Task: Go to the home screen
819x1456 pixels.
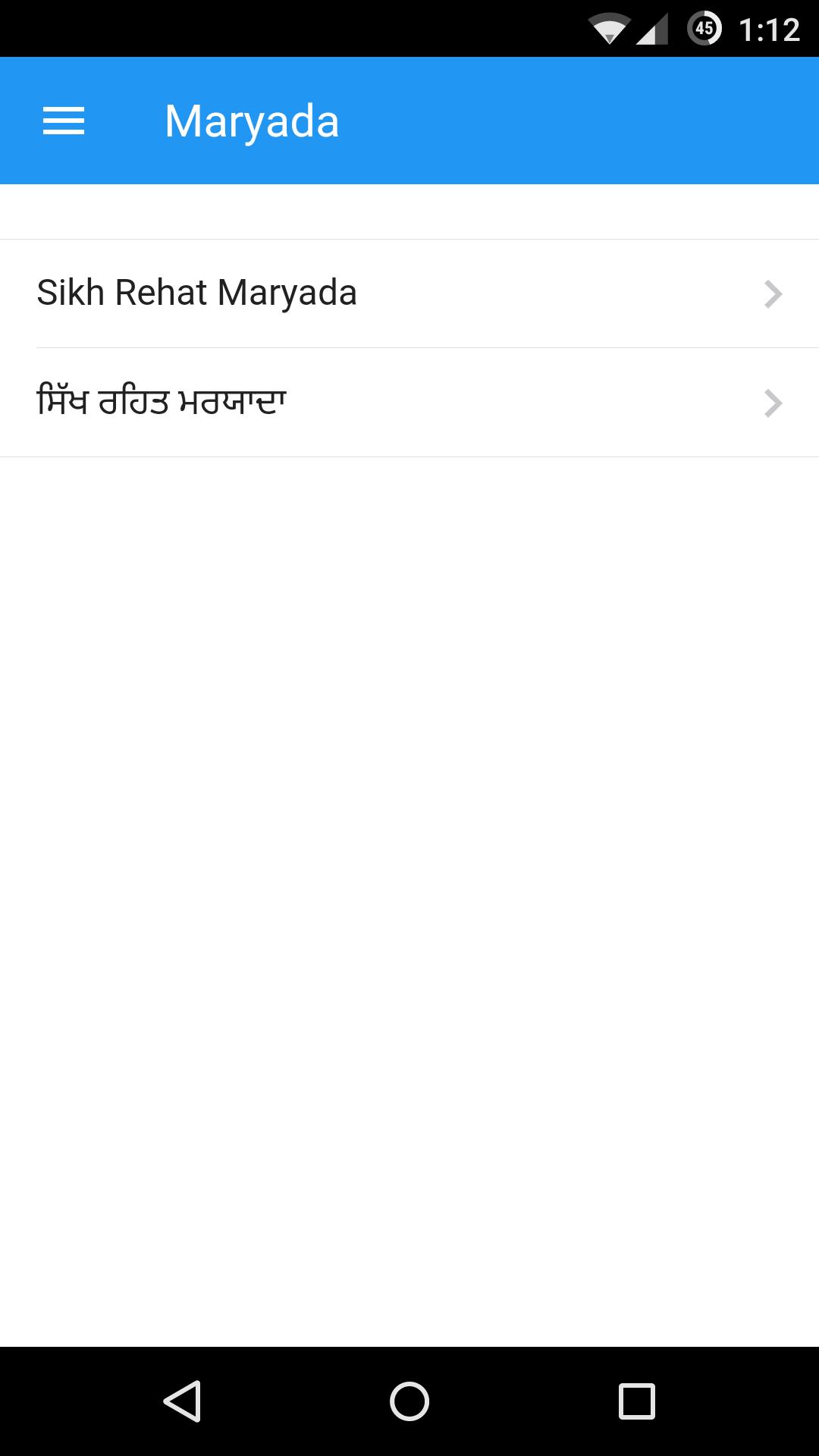Action: pyautogui.click(x=409, y=1401)
